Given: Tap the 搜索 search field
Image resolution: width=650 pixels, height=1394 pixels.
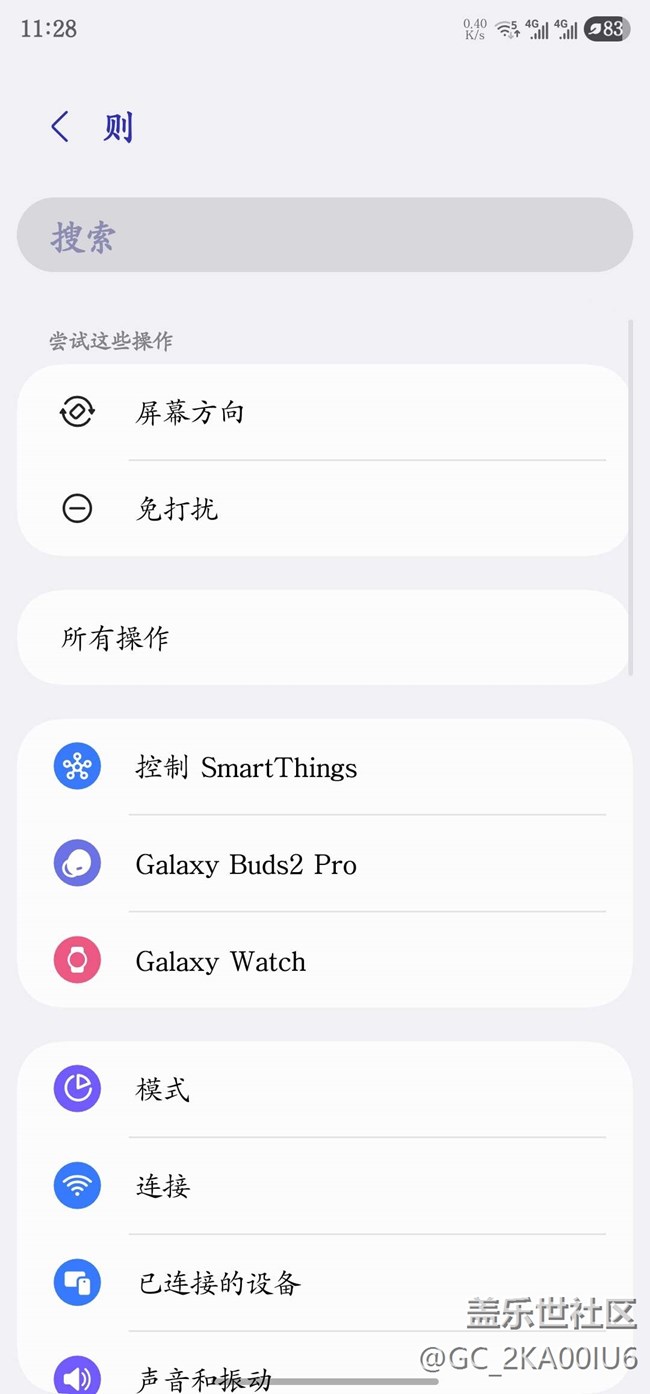Looking at the screenshot, I should tap(325, 235).
